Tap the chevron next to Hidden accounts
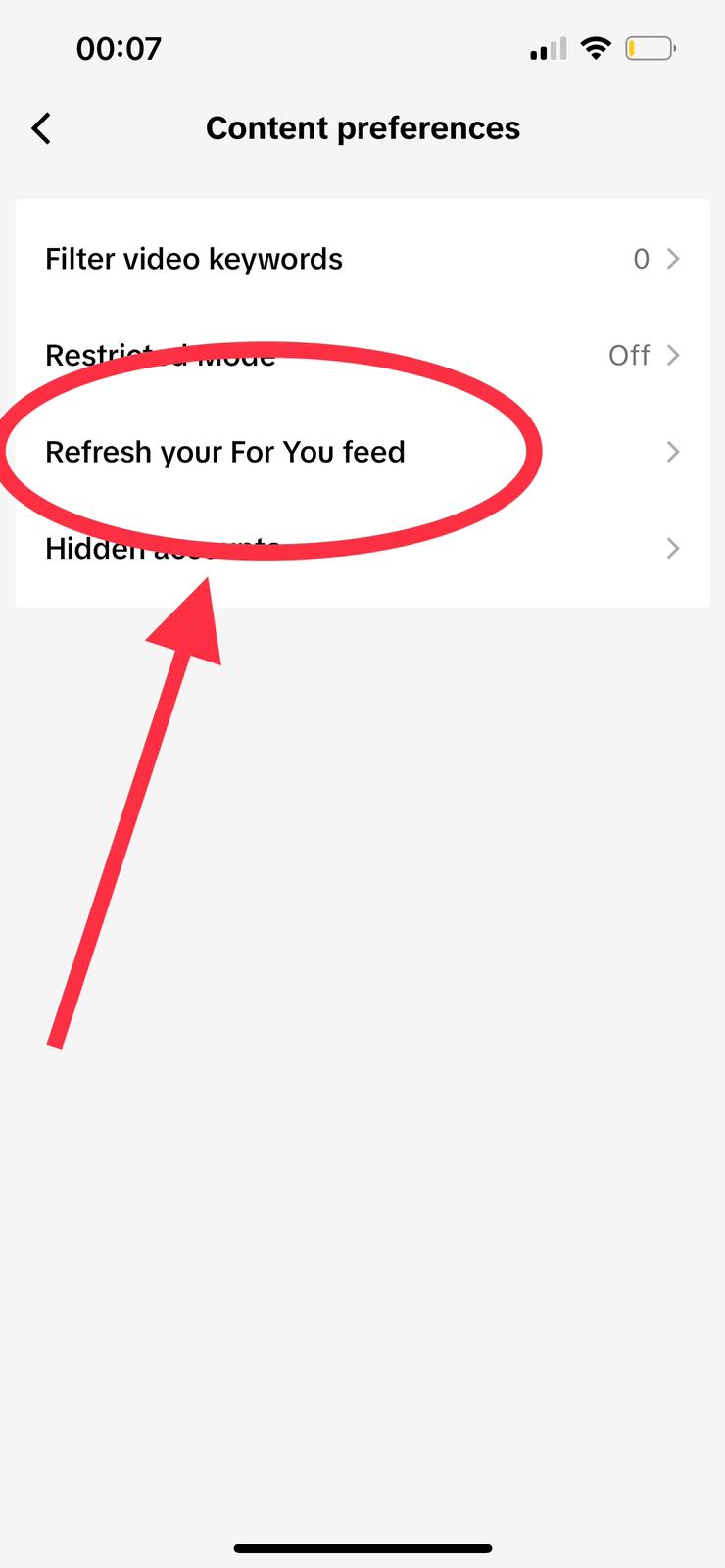 click(x=672, y=549)
